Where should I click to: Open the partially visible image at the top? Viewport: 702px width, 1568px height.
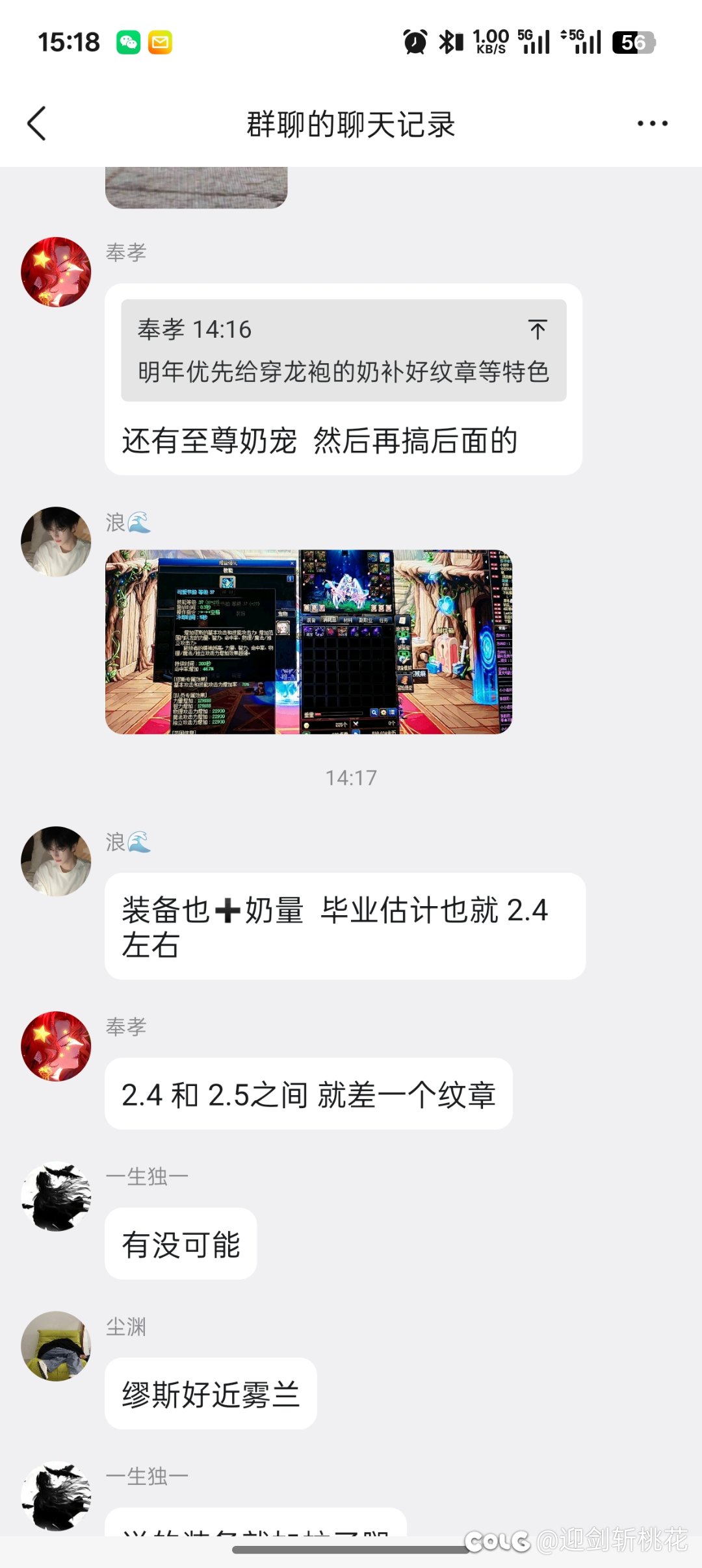tap(196, 187)
